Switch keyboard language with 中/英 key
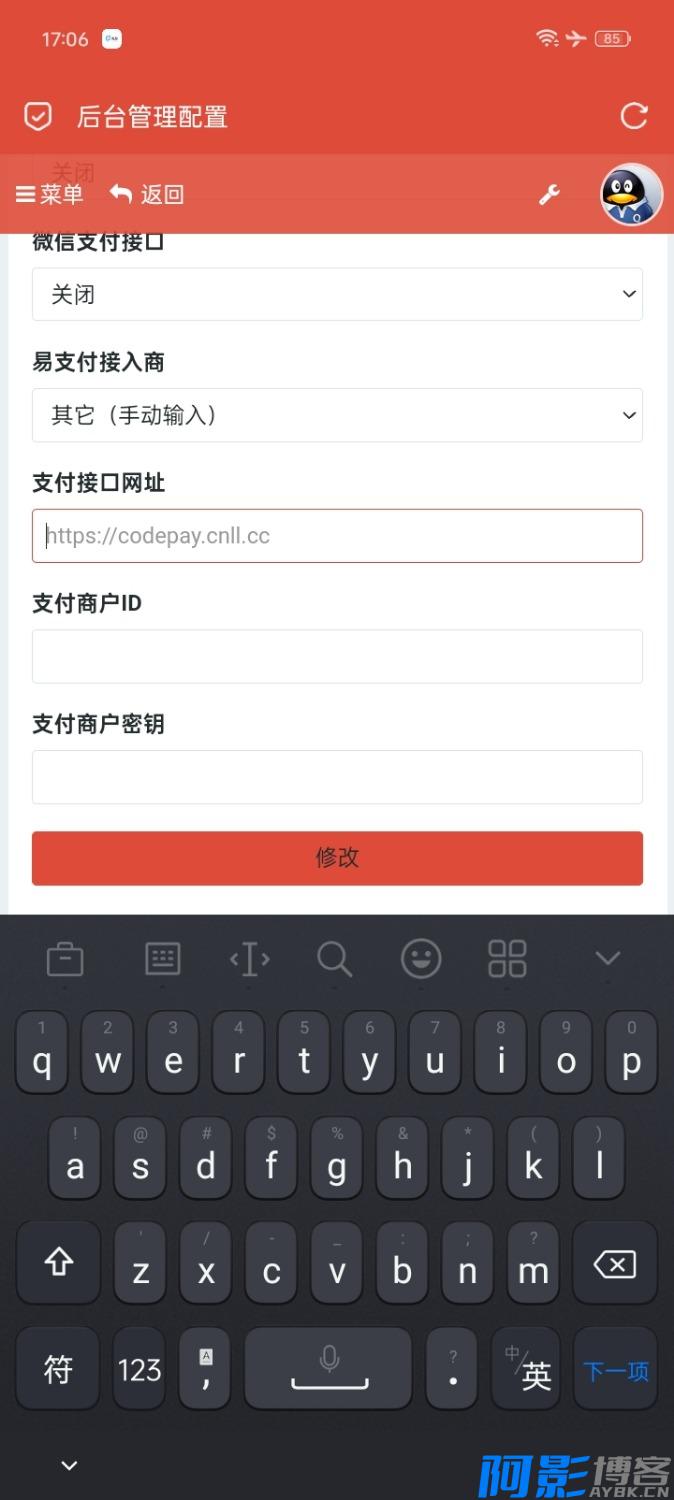Image resolution: width=674 pixels, height=1500 pixels. tap(528, 1370)
